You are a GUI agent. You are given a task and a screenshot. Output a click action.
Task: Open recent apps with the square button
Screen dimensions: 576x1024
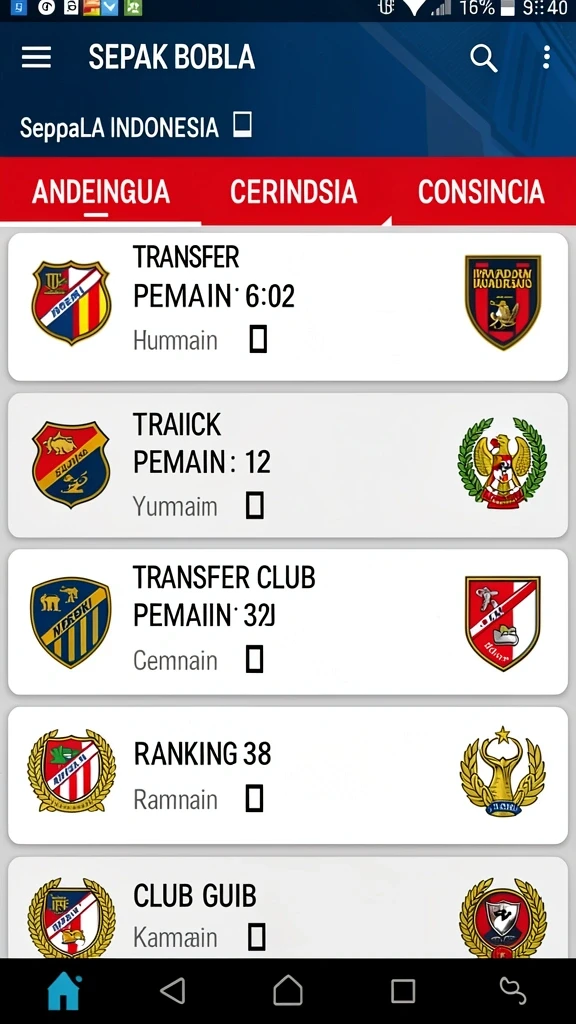tap(403, 991)
